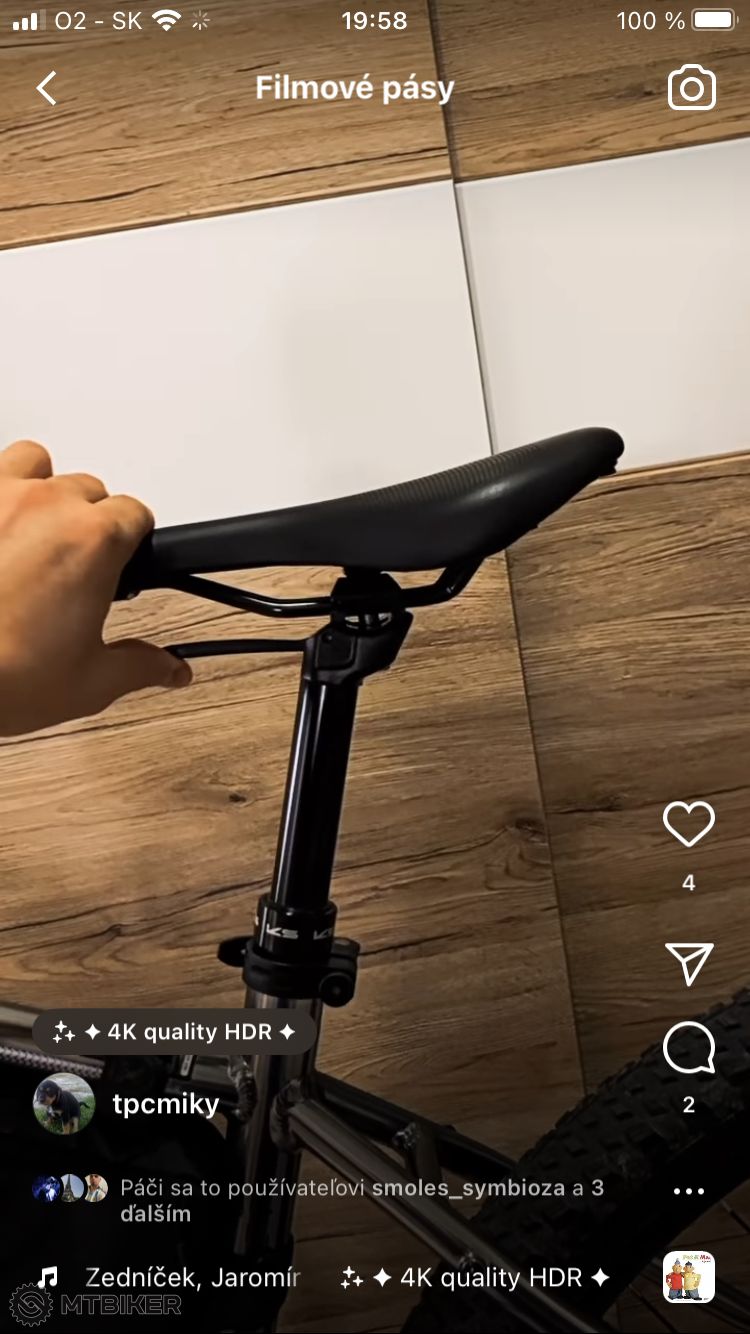Open the three-dot more options menu

point(689,1191)
